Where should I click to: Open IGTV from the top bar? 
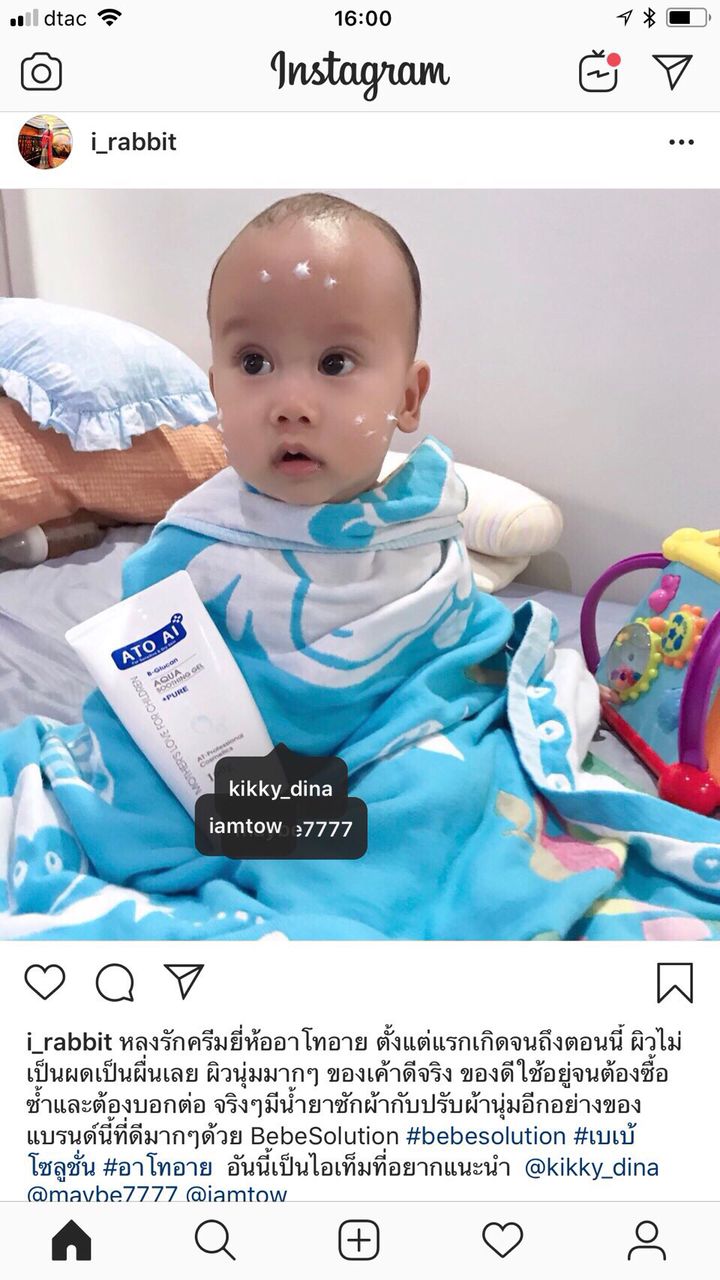coord(598,72)
